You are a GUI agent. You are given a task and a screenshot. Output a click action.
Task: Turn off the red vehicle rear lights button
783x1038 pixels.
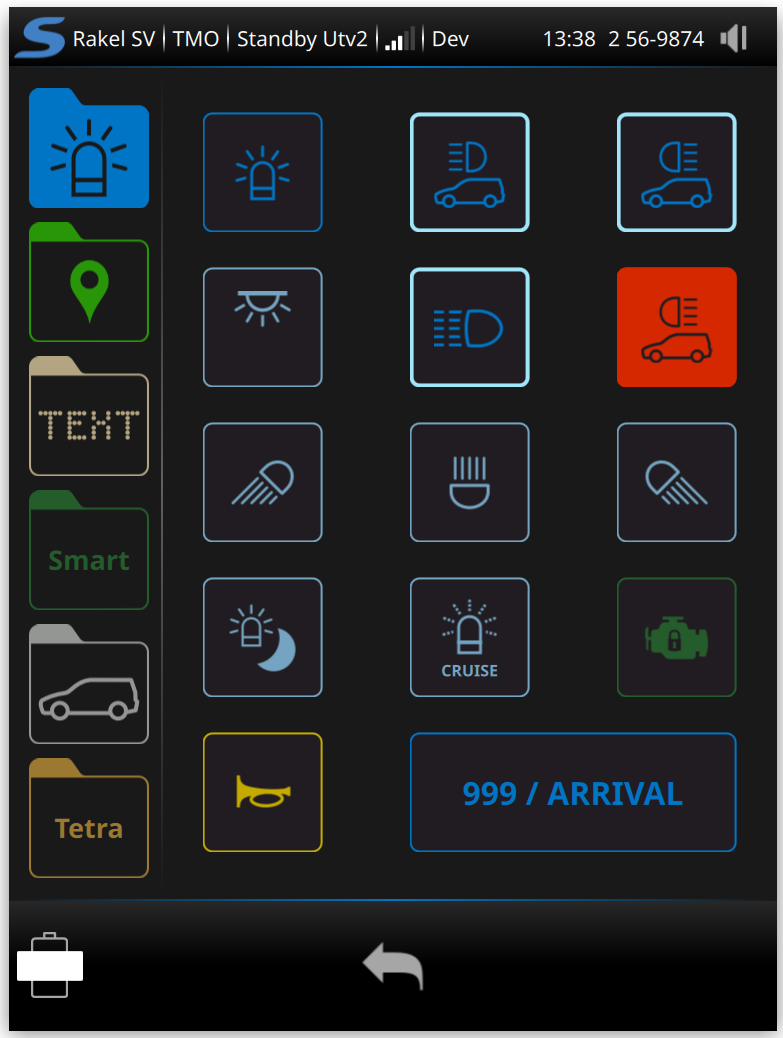(x=676, y=327)
